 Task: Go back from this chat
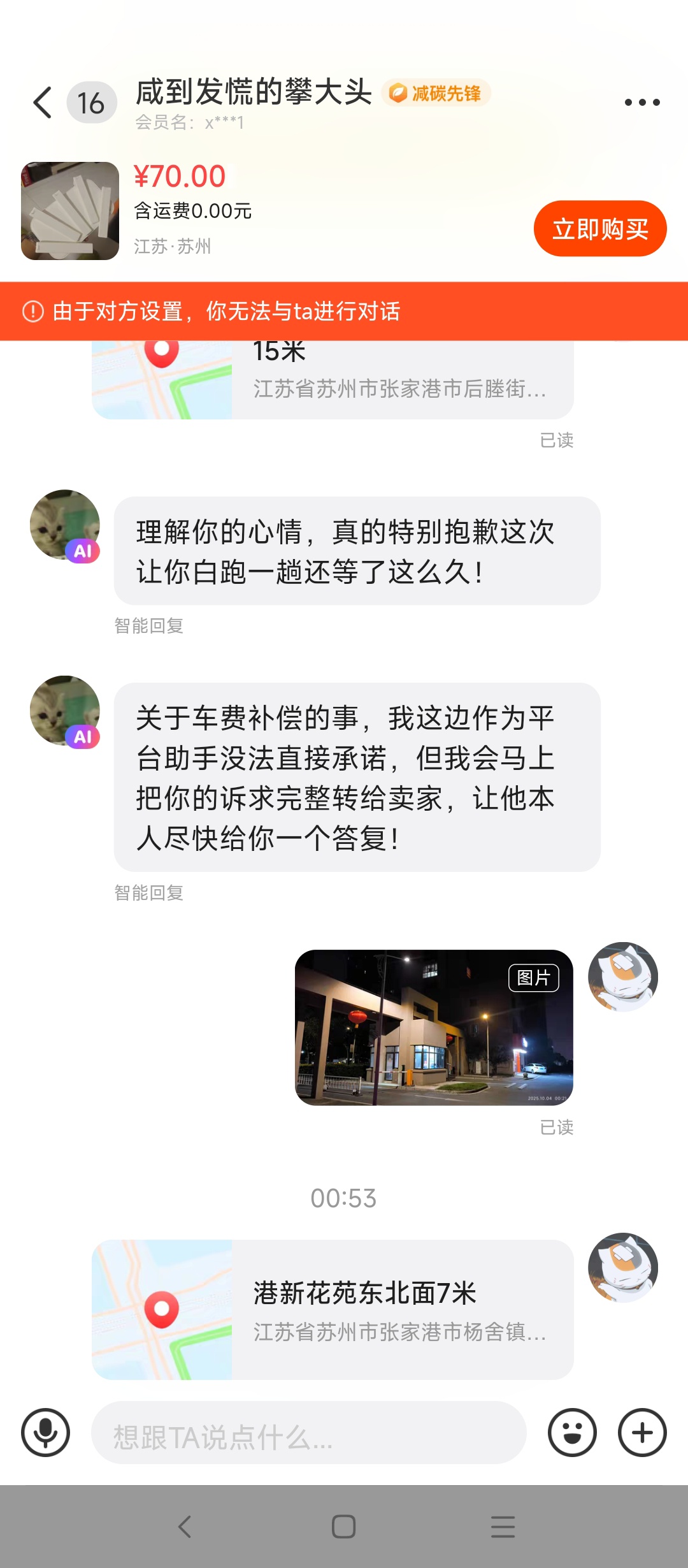tap(43, 103)
